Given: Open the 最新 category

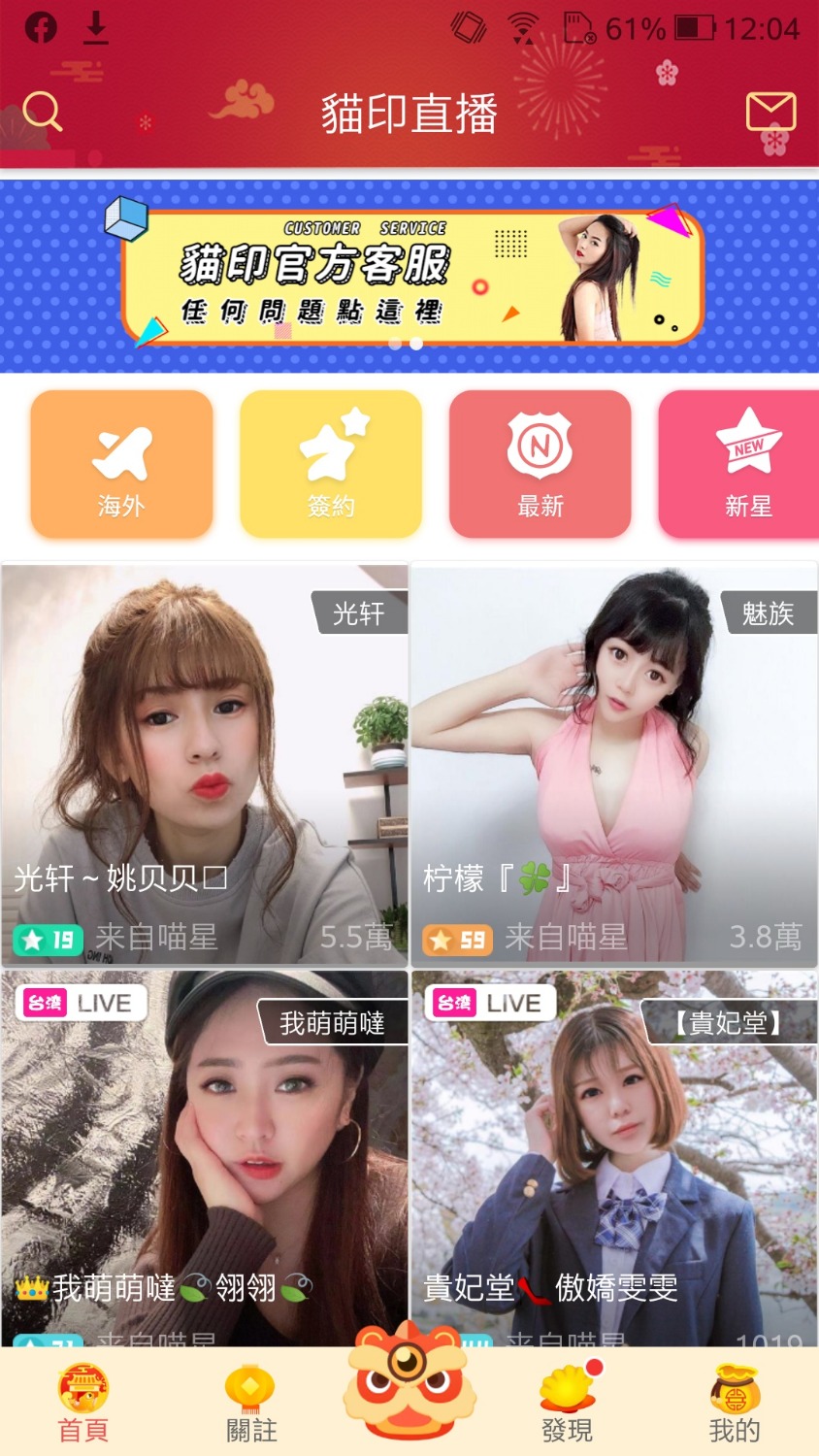Looking at the screenshot, I should pyautogui.click(x=540, y=464).
